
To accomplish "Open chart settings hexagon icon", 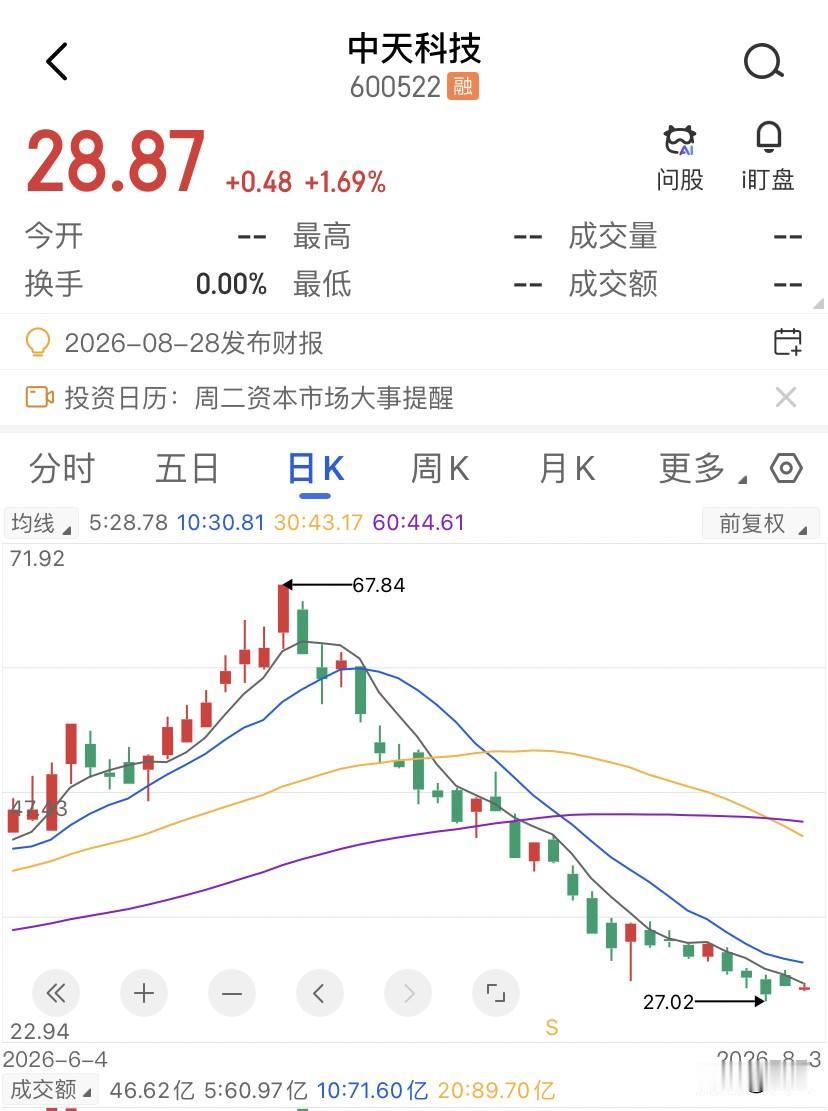I will [x=786, y=468].
